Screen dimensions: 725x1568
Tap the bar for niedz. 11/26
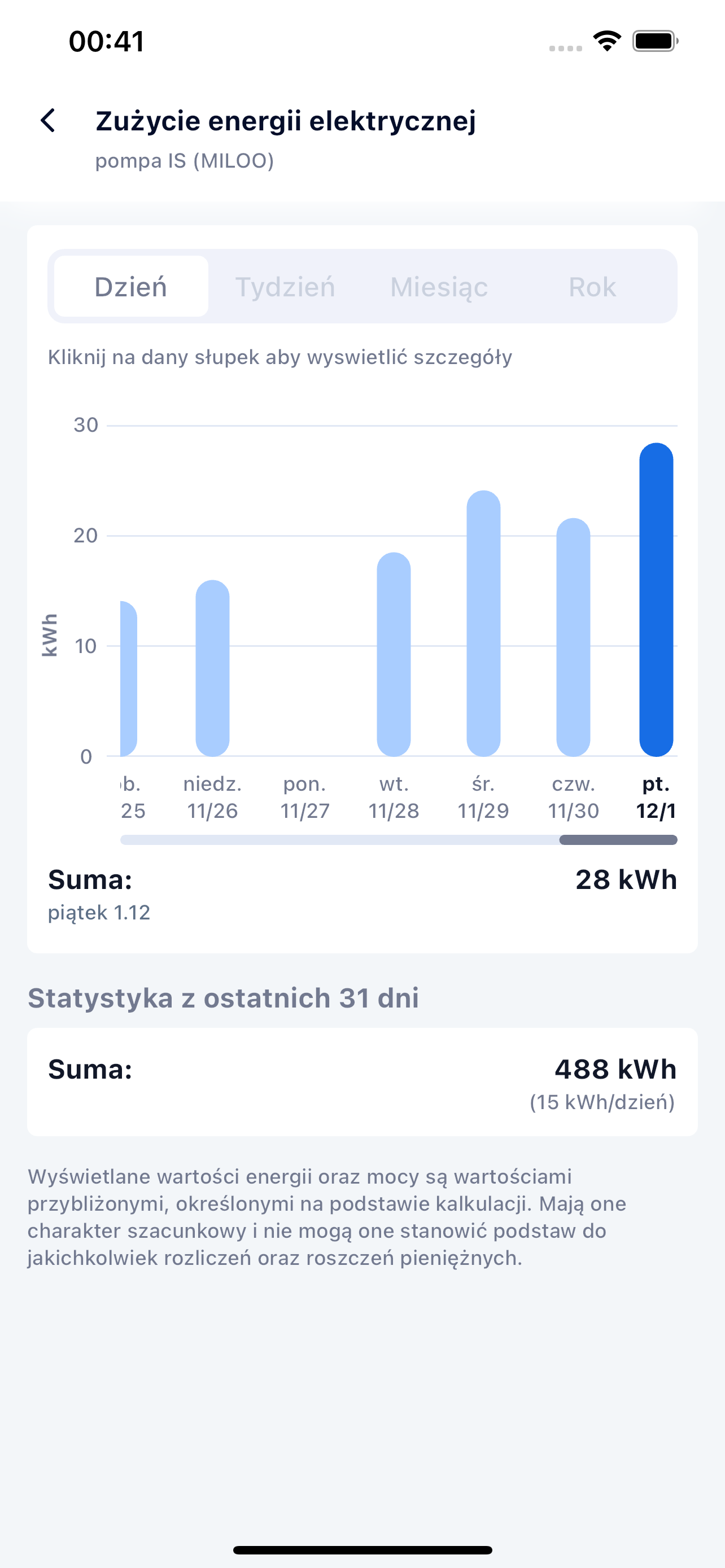tap(212, 668)
